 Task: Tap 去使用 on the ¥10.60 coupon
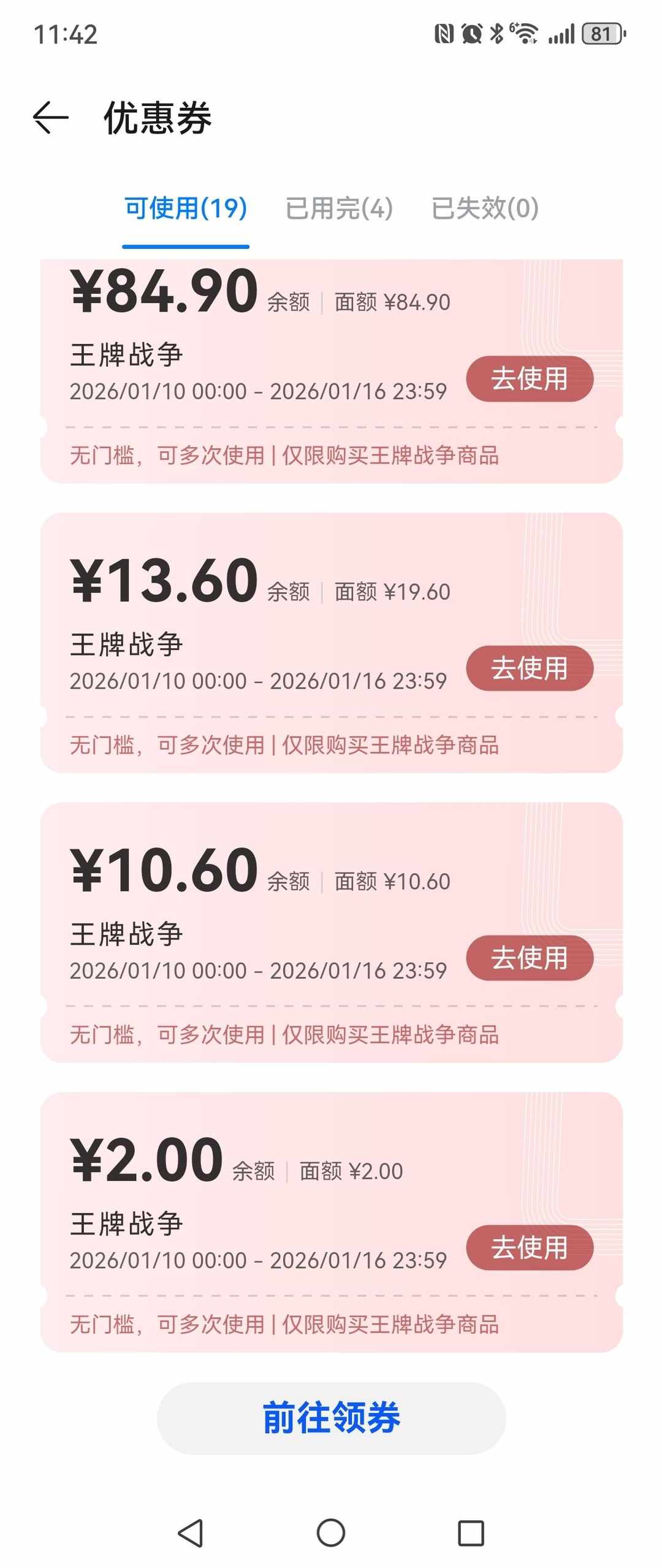pos(528,958)
